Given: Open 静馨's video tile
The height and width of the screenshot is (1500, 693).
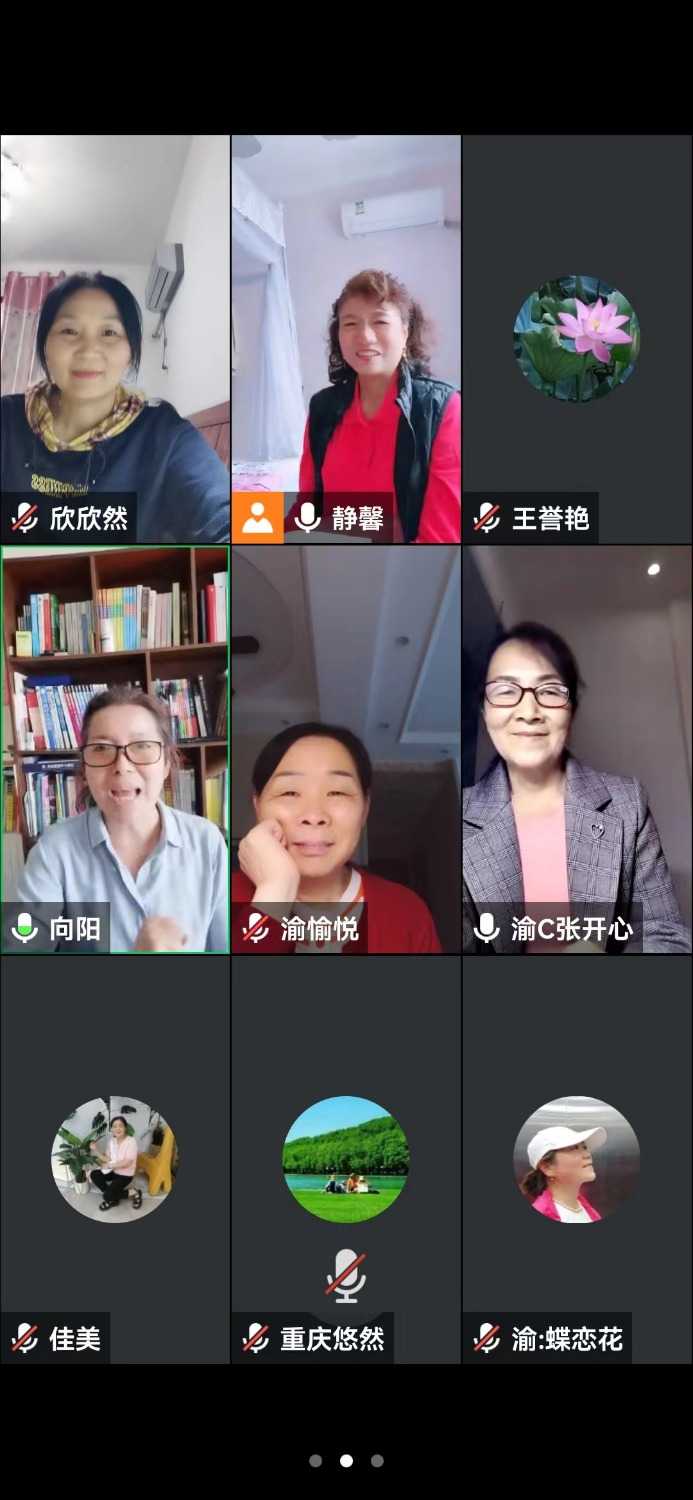Looking at the screenshot, I should point(346,339).
